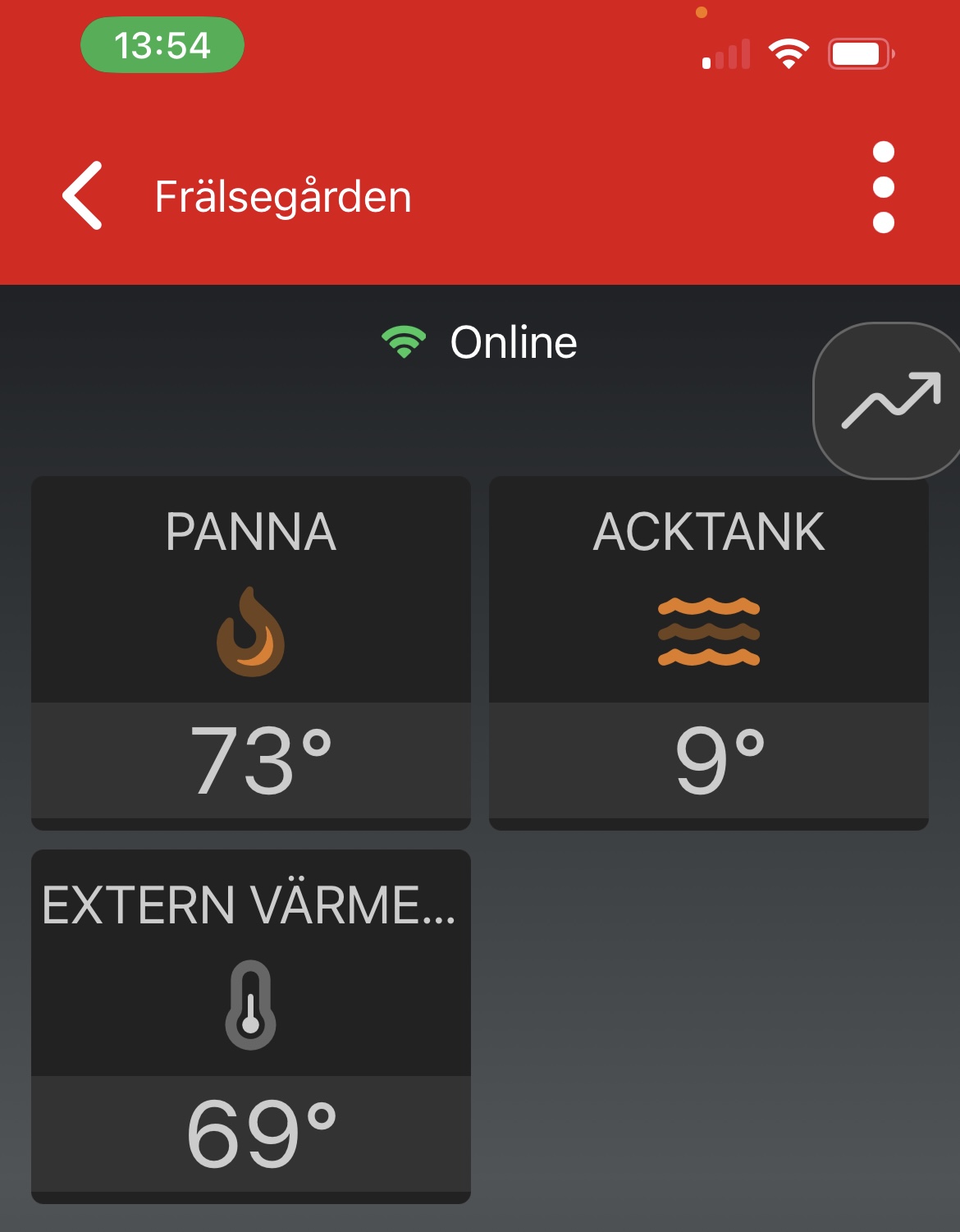Open the EXTERN VÄRME card
The width and height of the screenshot is (960, 1232).
coord(251,1026)
